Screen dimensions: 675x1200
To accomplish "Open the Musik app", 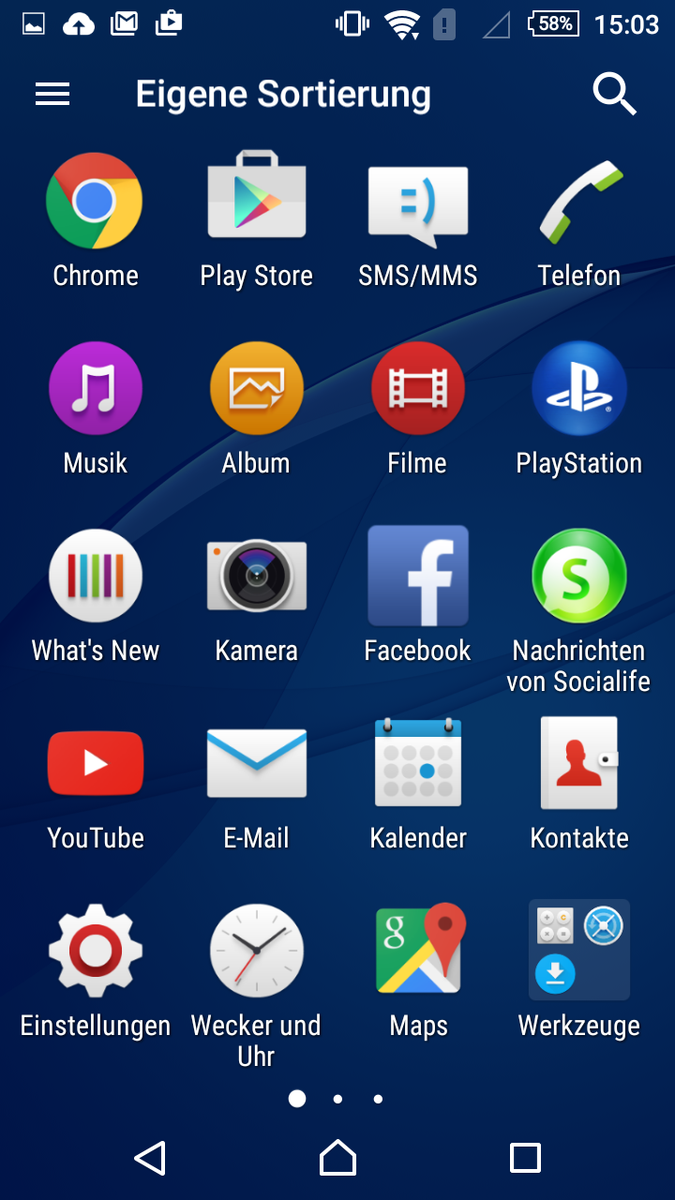I will point(95,389).
